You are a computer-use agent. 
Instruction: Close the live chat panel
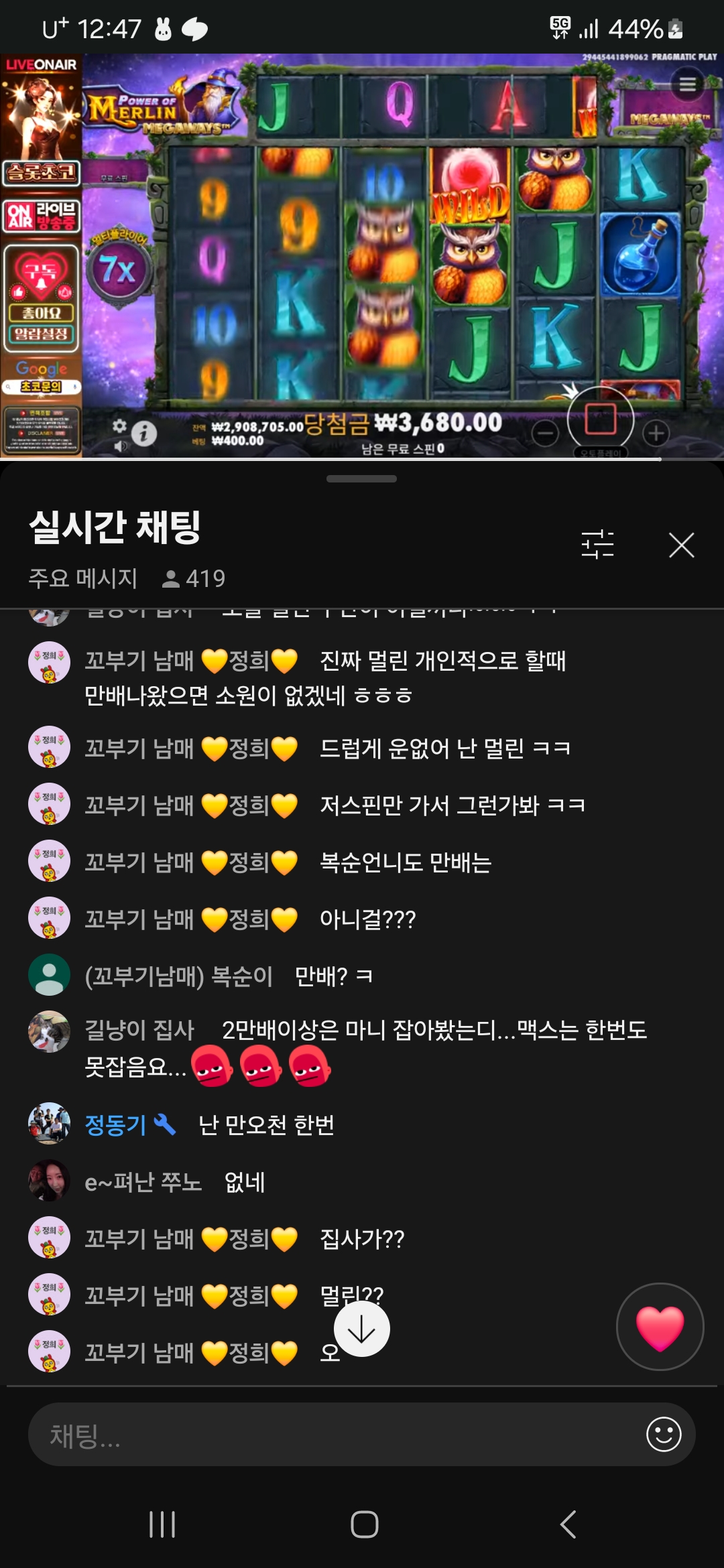[681, 545]
